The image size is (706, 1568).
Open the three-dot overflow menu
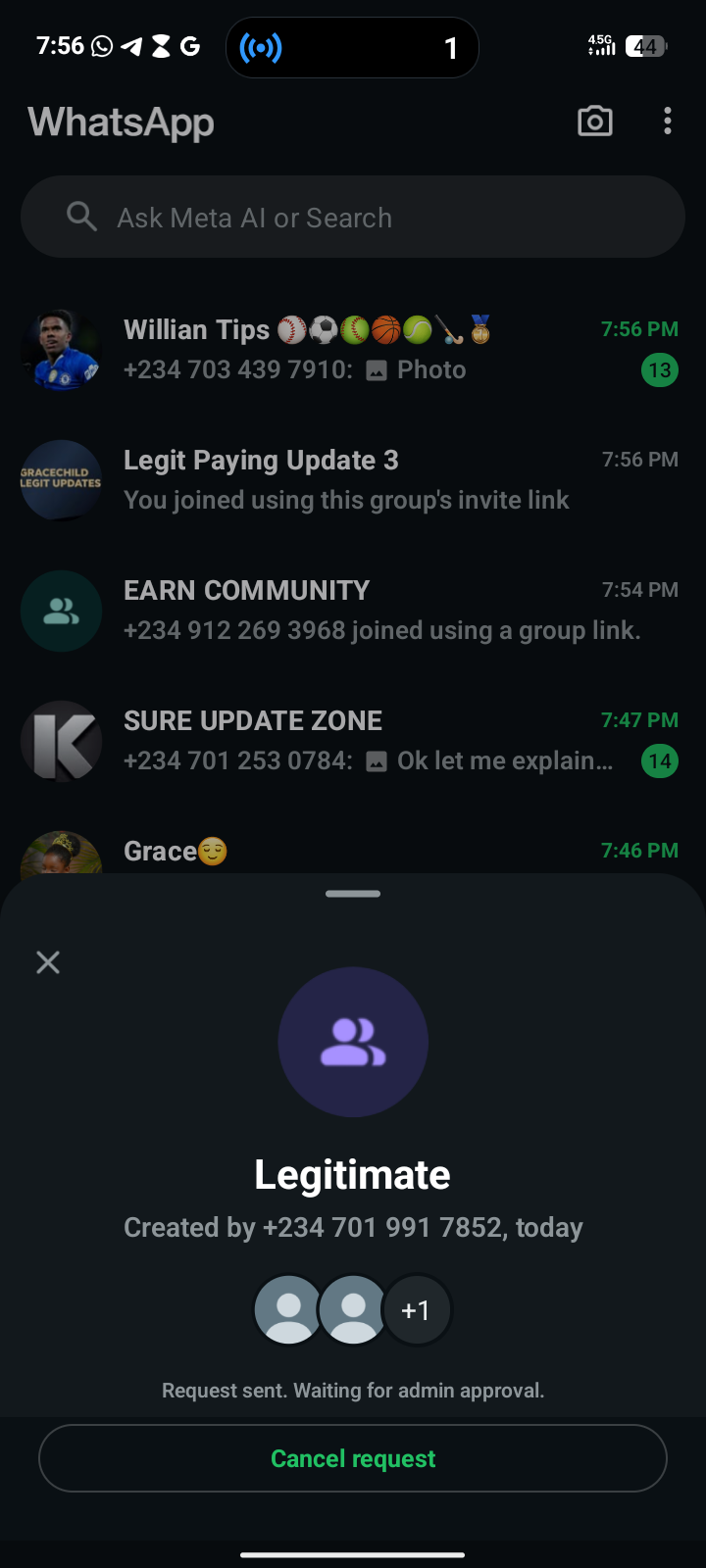(668, 122)
